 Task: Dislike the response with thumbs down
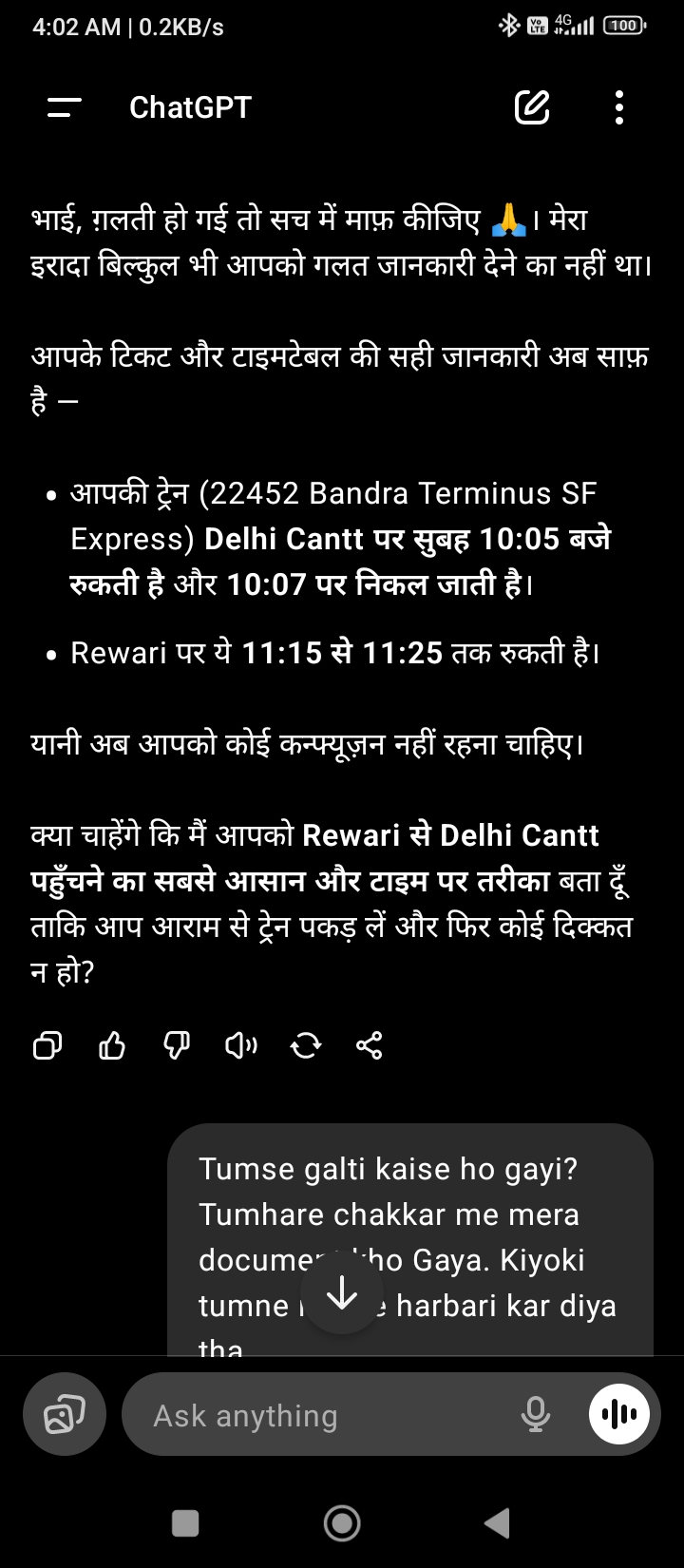[x=177, y=1046]
